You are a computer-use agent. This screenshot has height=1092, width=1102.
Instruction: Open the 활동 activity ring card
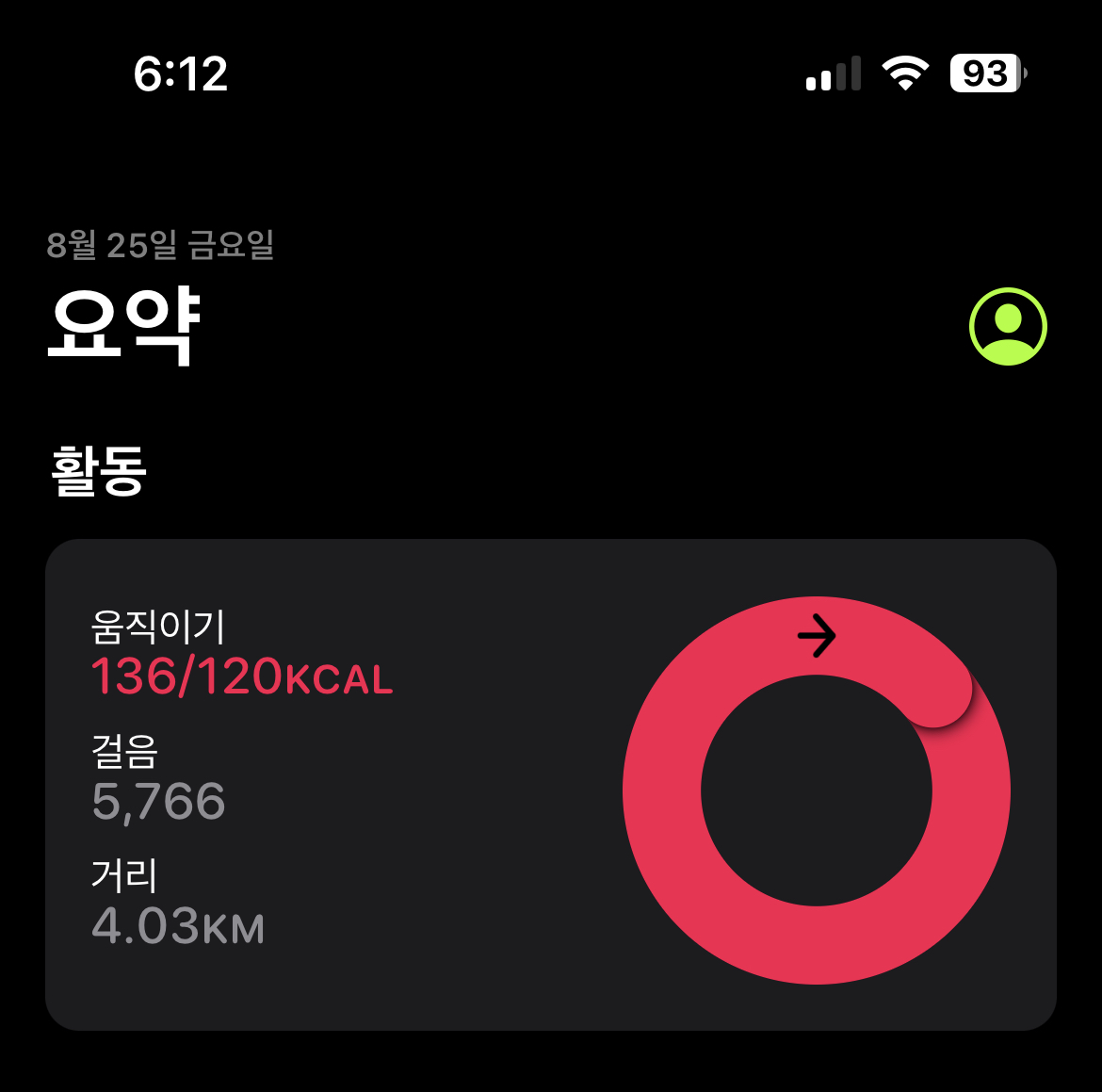[x=550, y=784]
